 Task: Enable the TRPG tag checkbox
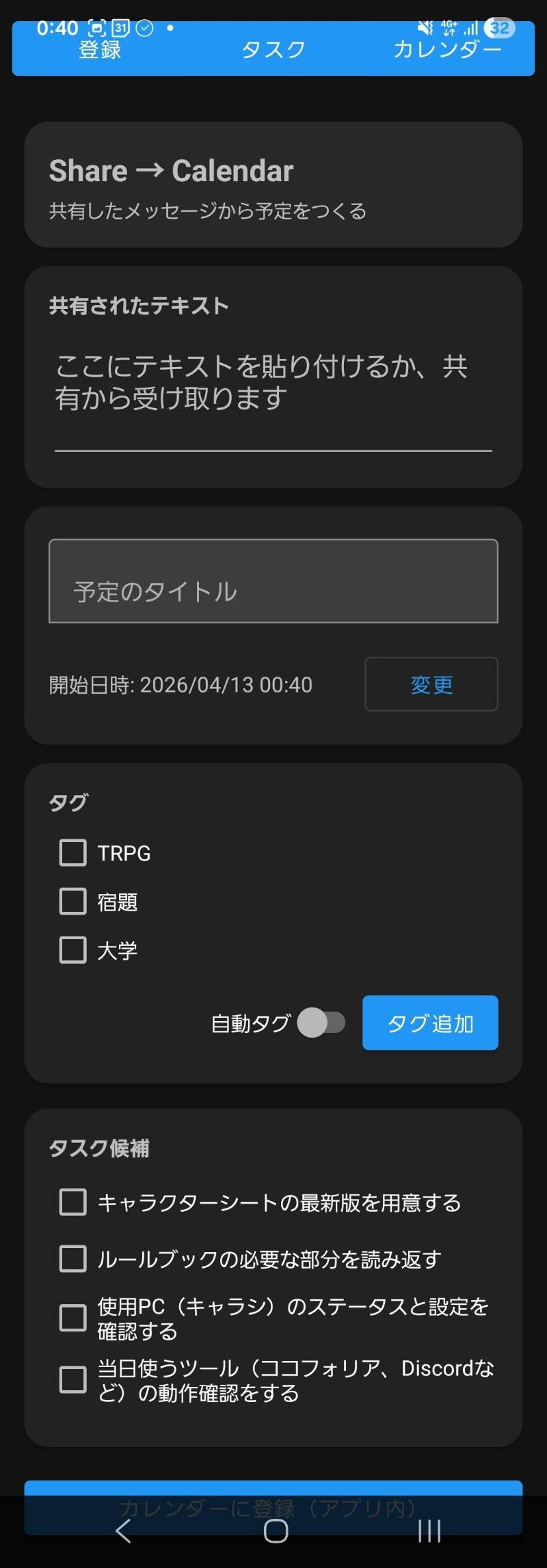[72, 852]
